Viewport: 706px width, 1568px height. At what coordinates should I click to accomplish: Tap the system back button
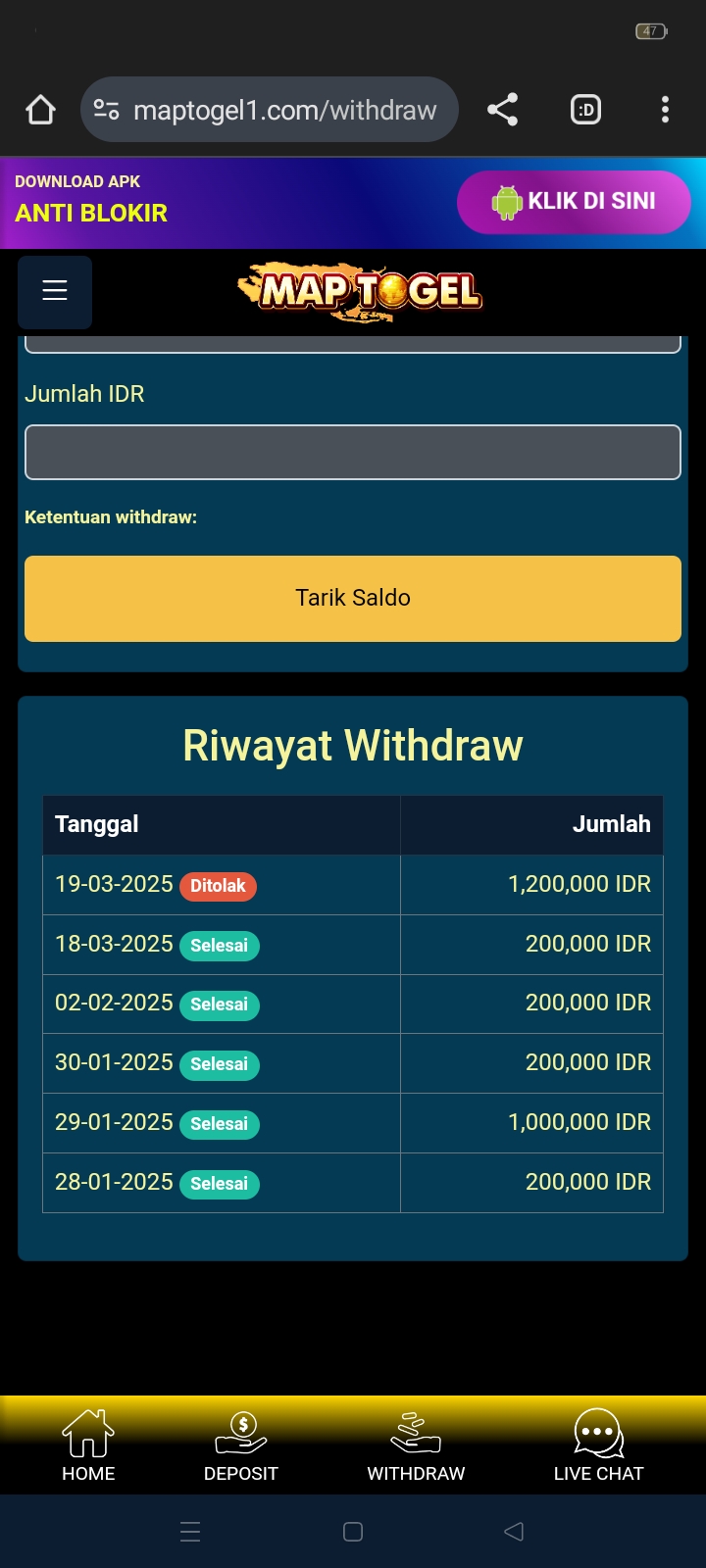514,1532
